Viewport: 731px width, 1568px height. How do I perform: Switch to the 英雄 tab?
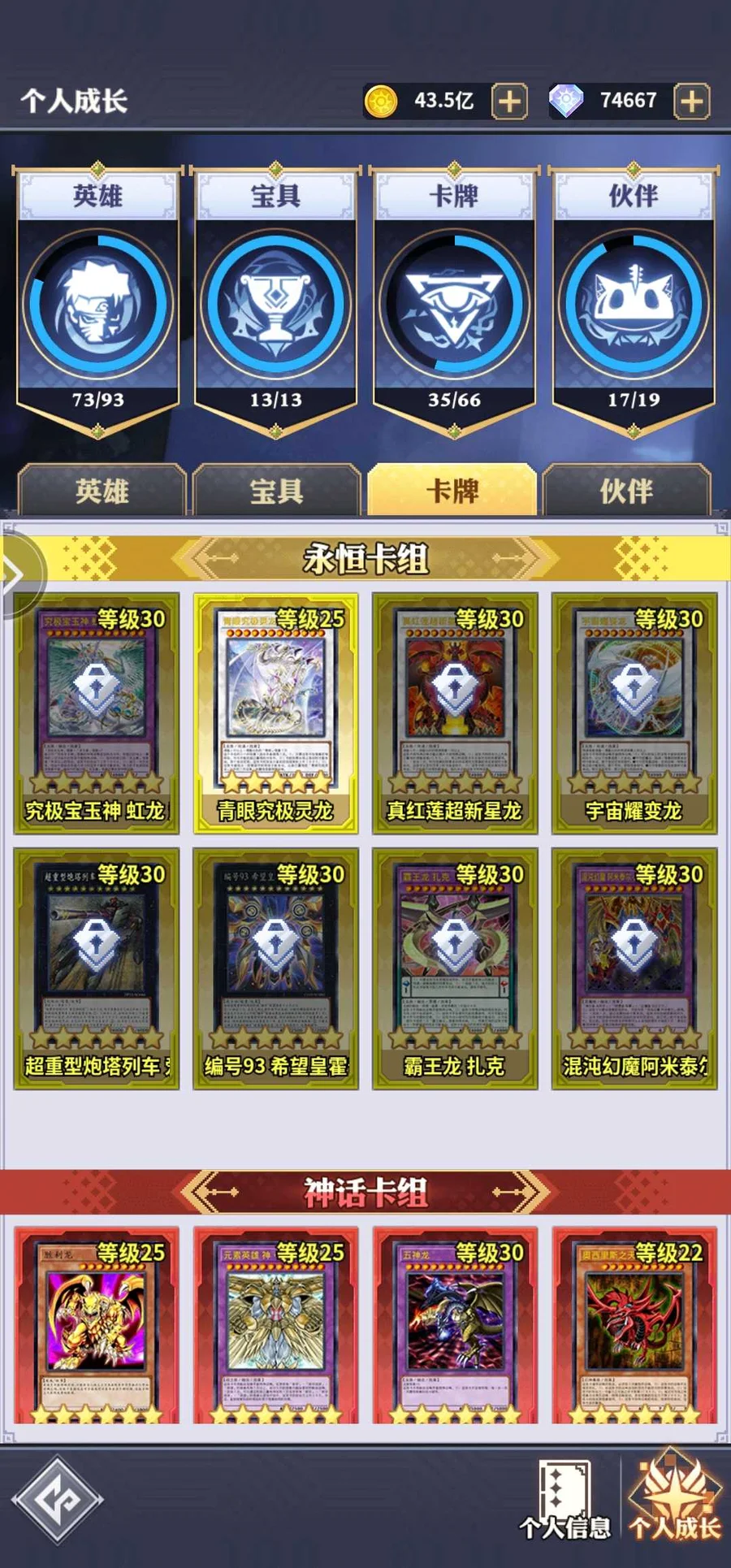tap(102, 491)
